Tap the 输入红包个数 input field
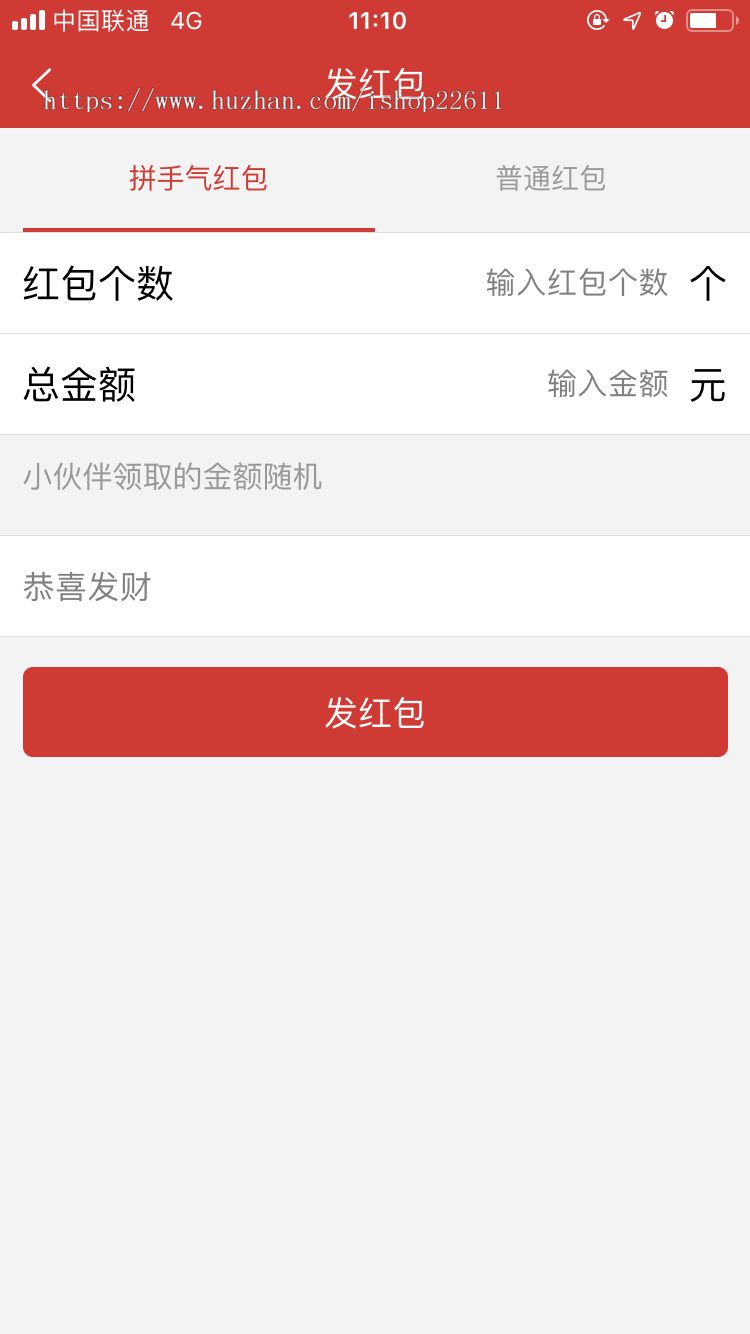Screen dimensions: 750x1334 click(578, 283)
